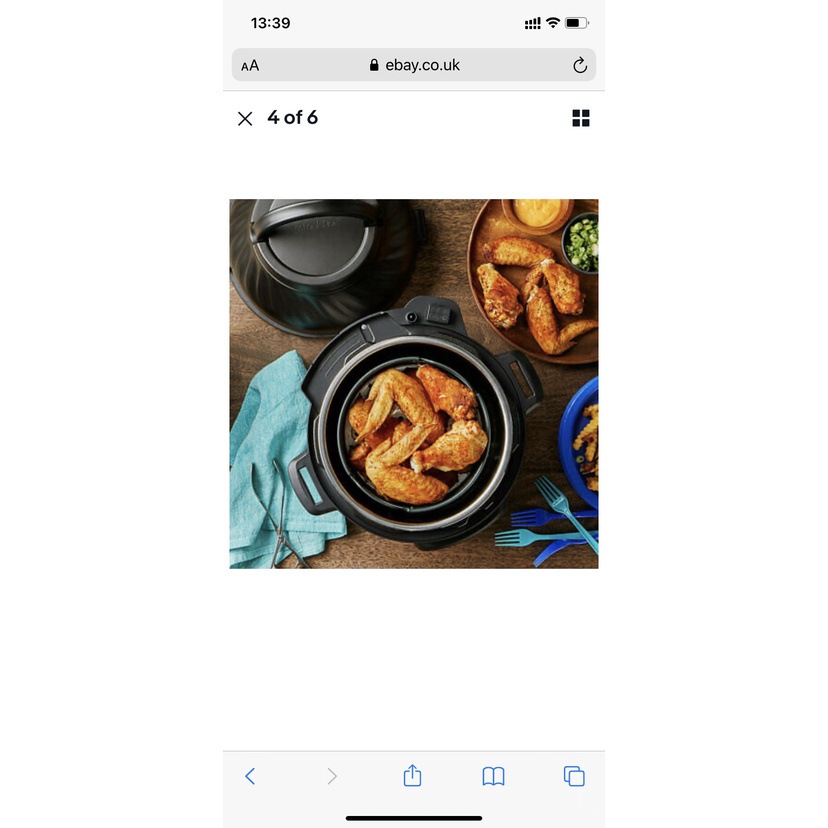Tap the ebay.co.uk address bar
The width and height of the screenshot is (828, 828).
point(414,65)
